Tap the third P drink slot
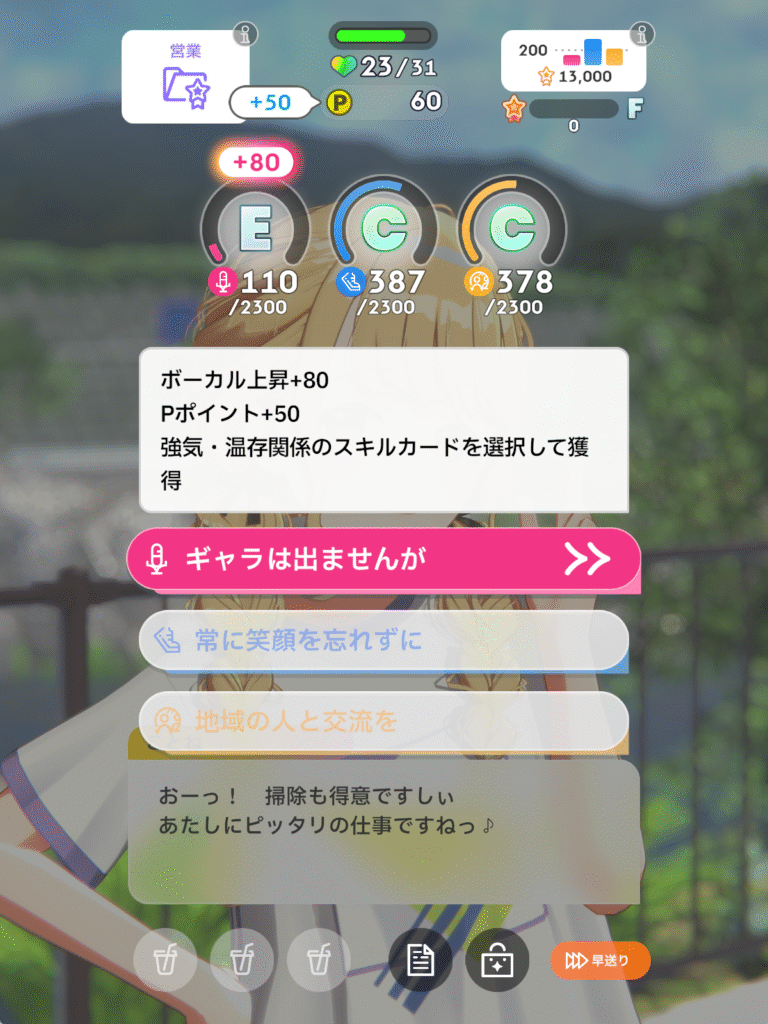The image size is (768, 1024). 318,961
